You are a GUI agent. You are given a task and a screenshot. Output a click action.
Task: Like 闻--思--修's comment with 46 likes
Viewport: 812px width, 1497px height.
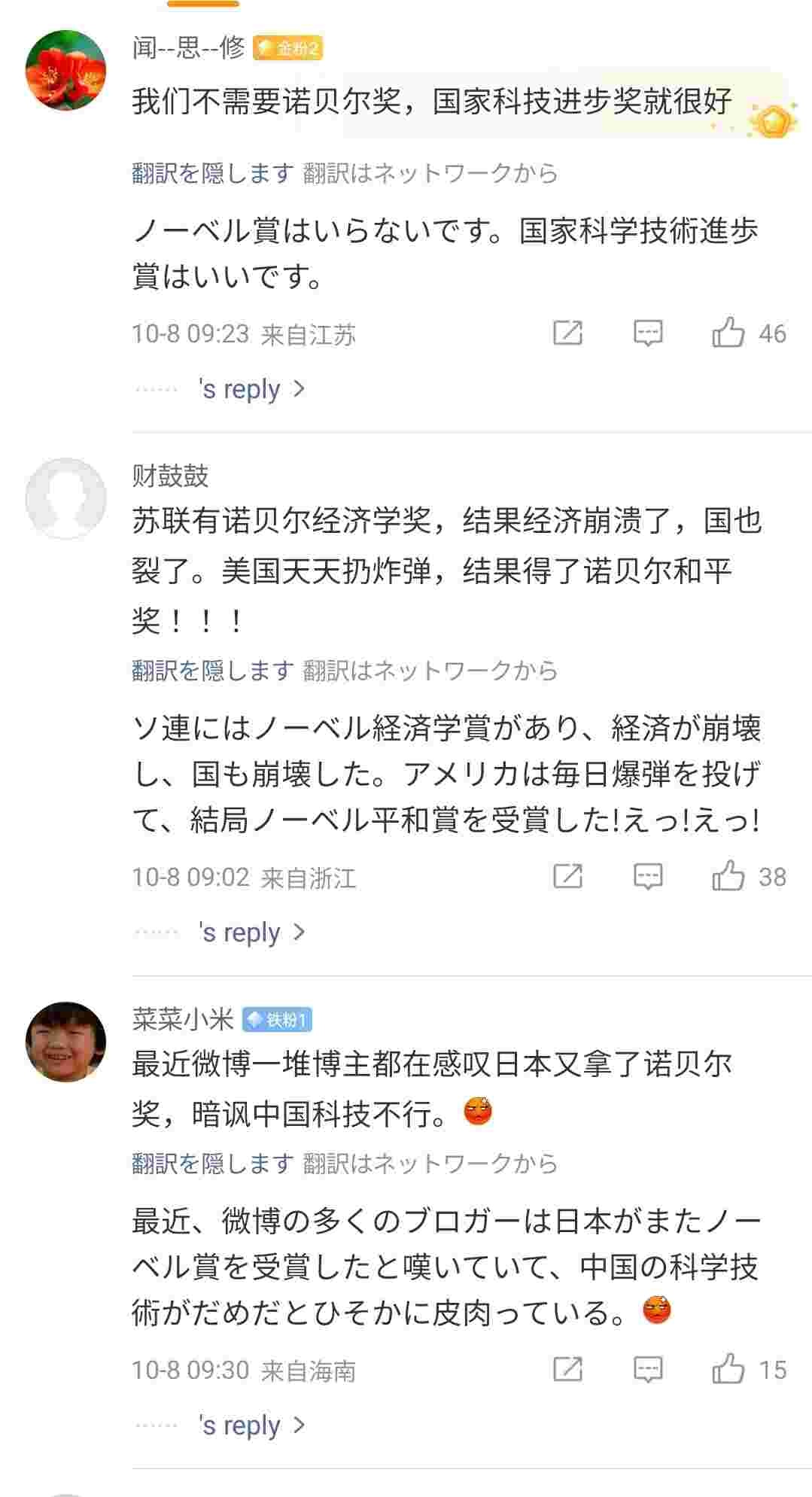click(x=728, y=333)
